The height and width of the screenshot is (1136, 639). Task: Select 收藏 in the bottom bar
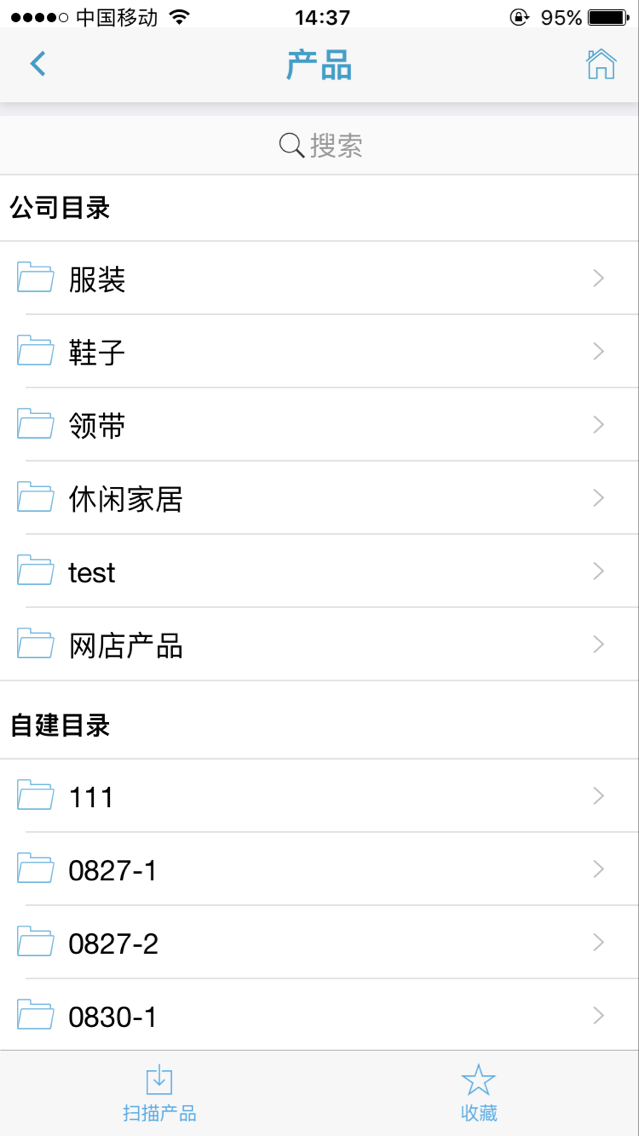[x=479, y=1094]
